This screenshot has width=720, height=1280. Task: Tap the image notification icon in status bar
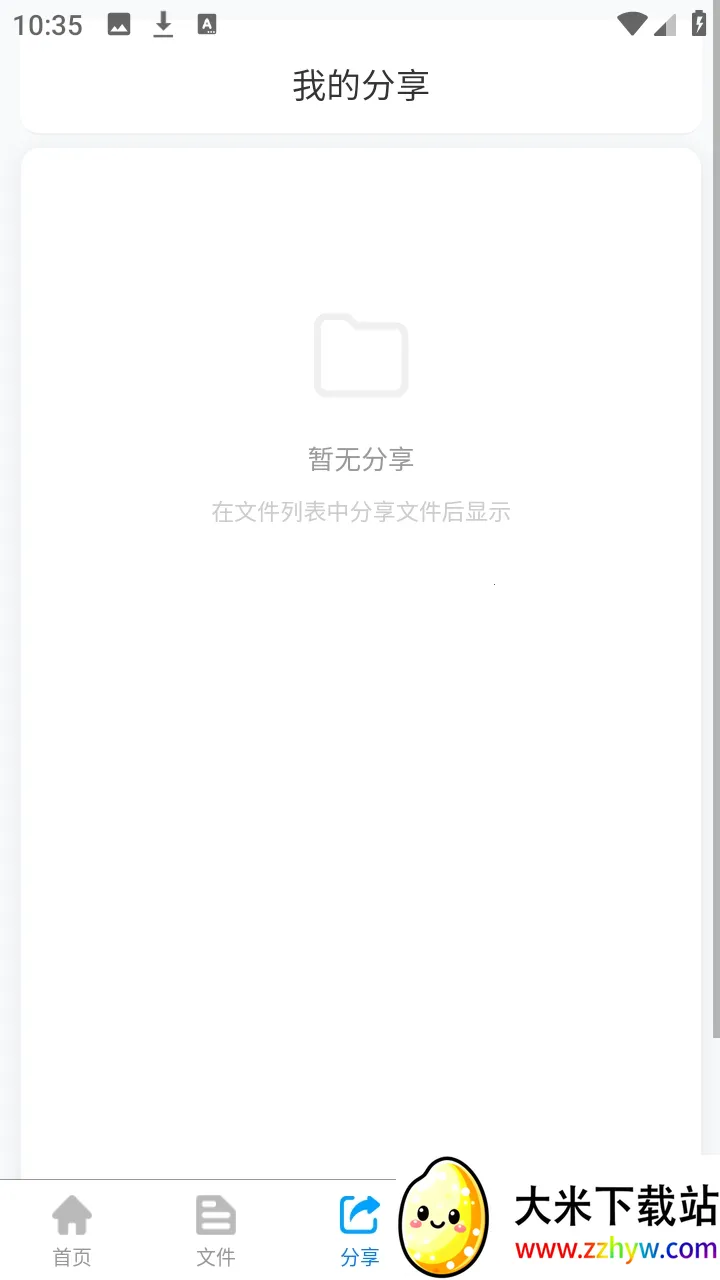(119, 23)
